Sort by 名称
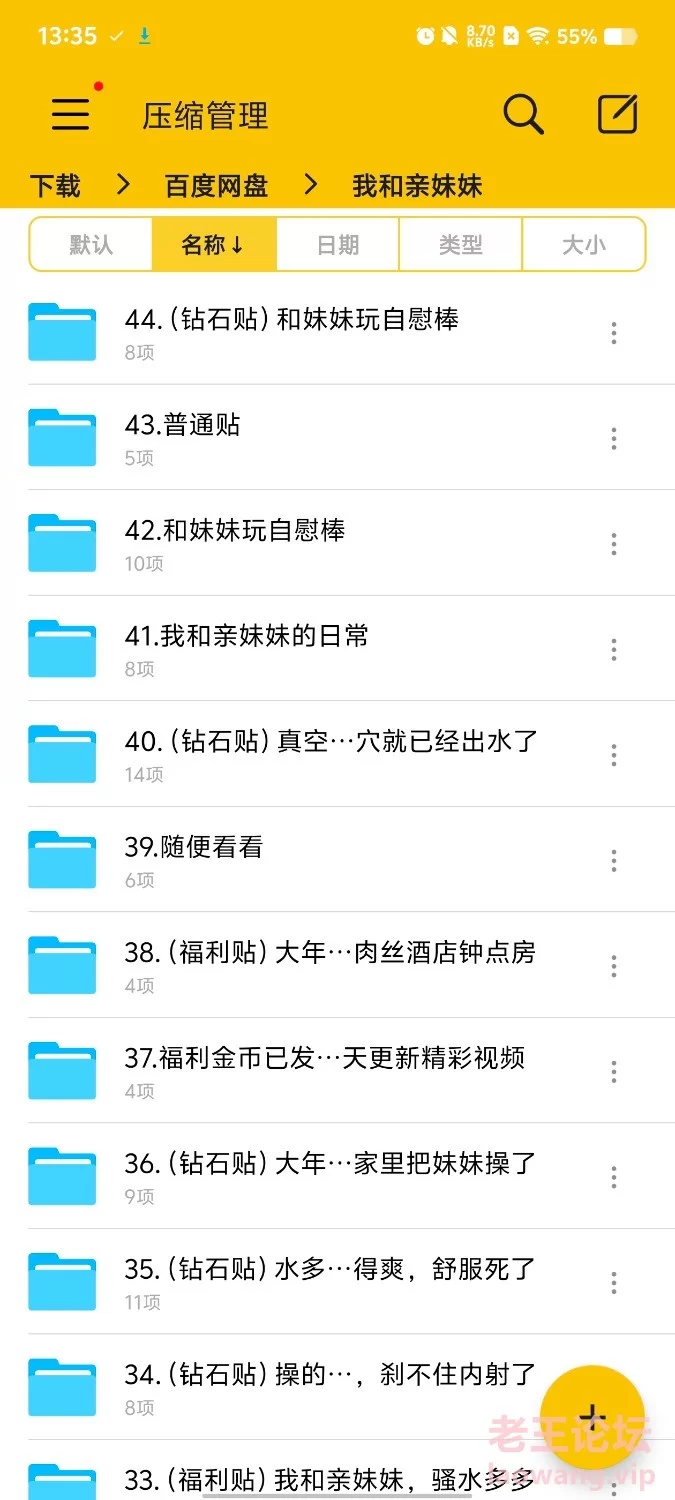 pos(214,245)
